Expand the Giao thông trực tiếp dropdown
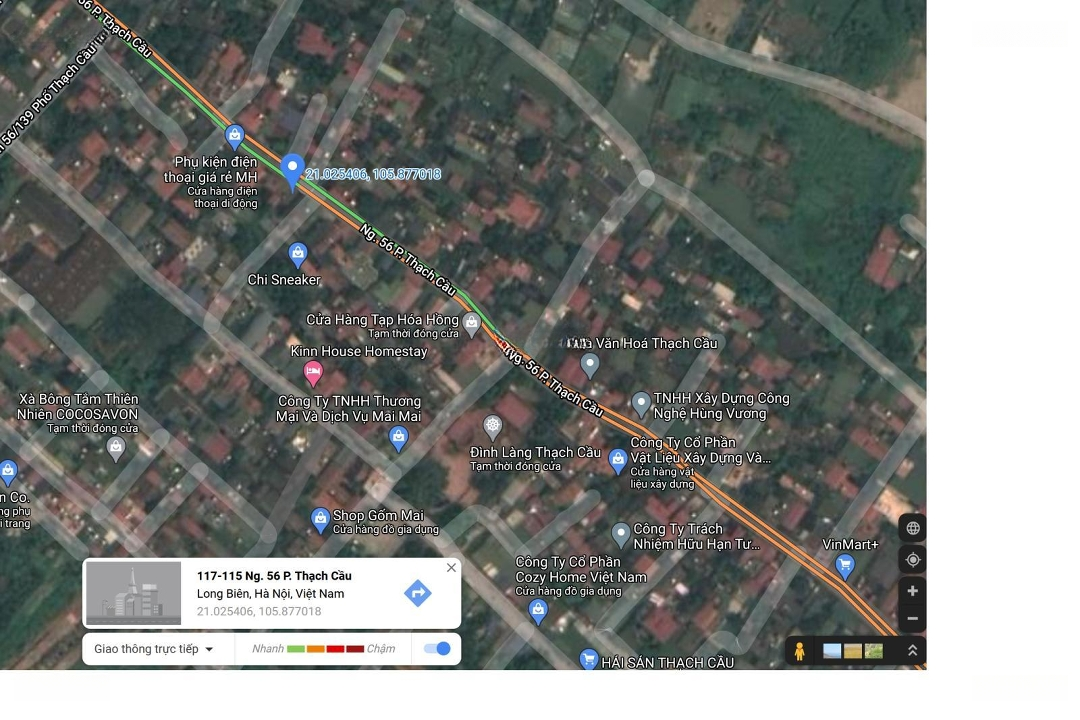Screen dimensions: 1080x720 [155, 649]
